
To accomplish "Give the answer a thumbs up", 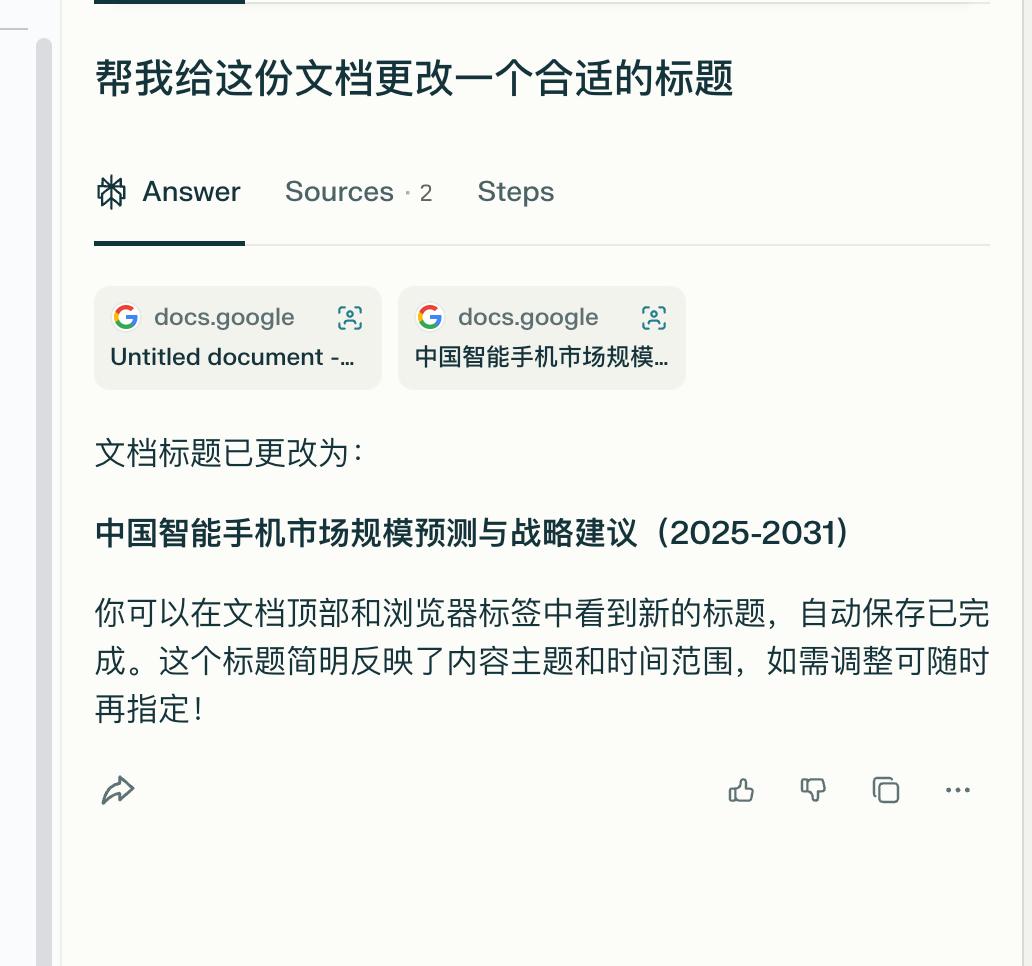I will coord(741,790).
